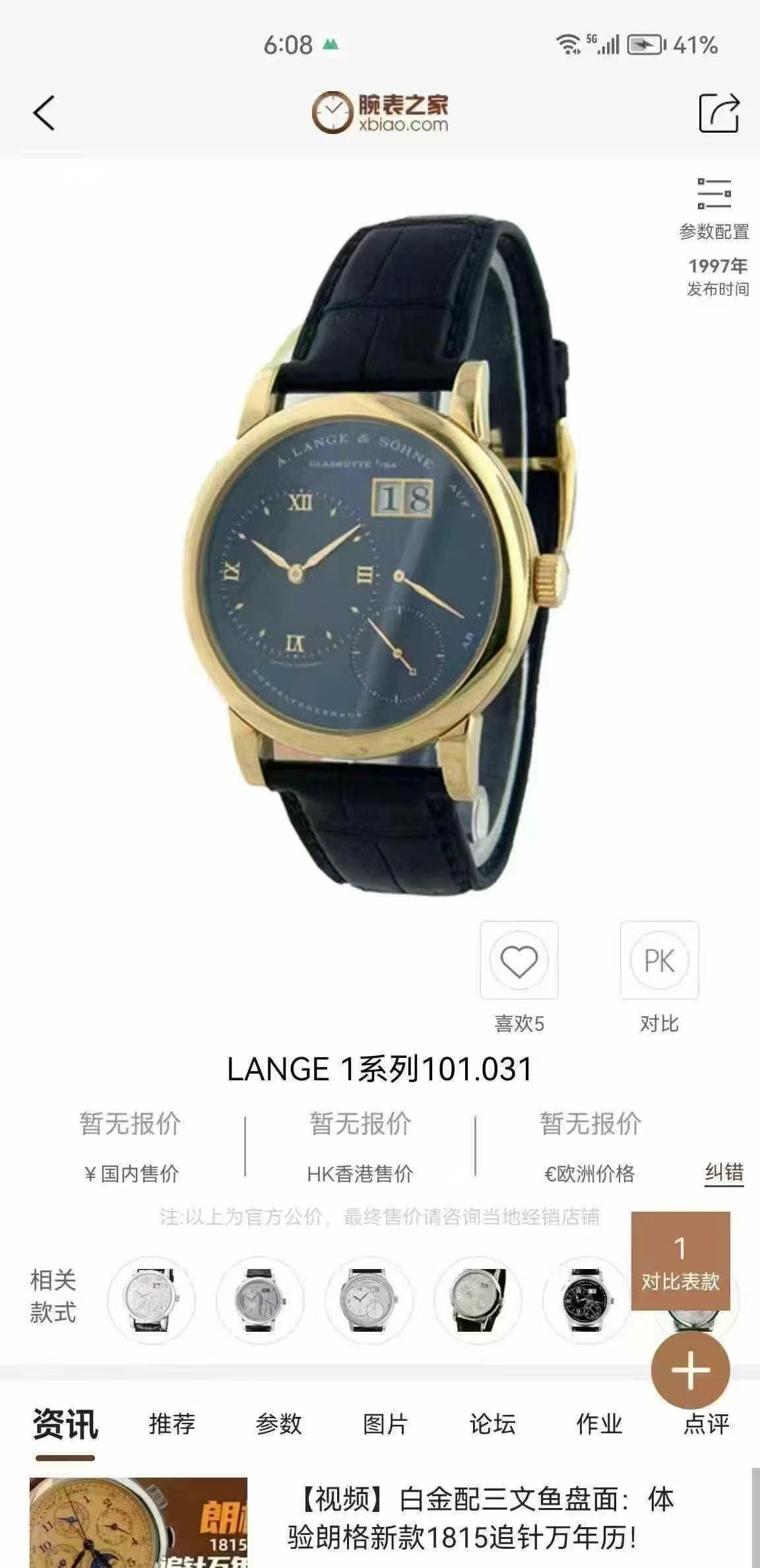Add watch to PK 对比 comparison
760x1568 pixels.
point(659,961)
